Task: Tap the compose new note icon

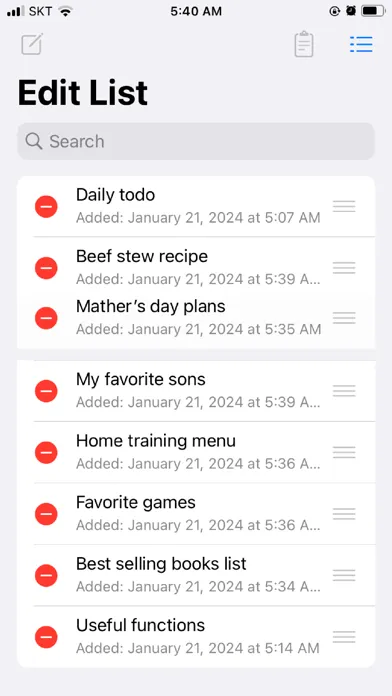Action: (x=32, y=44)
